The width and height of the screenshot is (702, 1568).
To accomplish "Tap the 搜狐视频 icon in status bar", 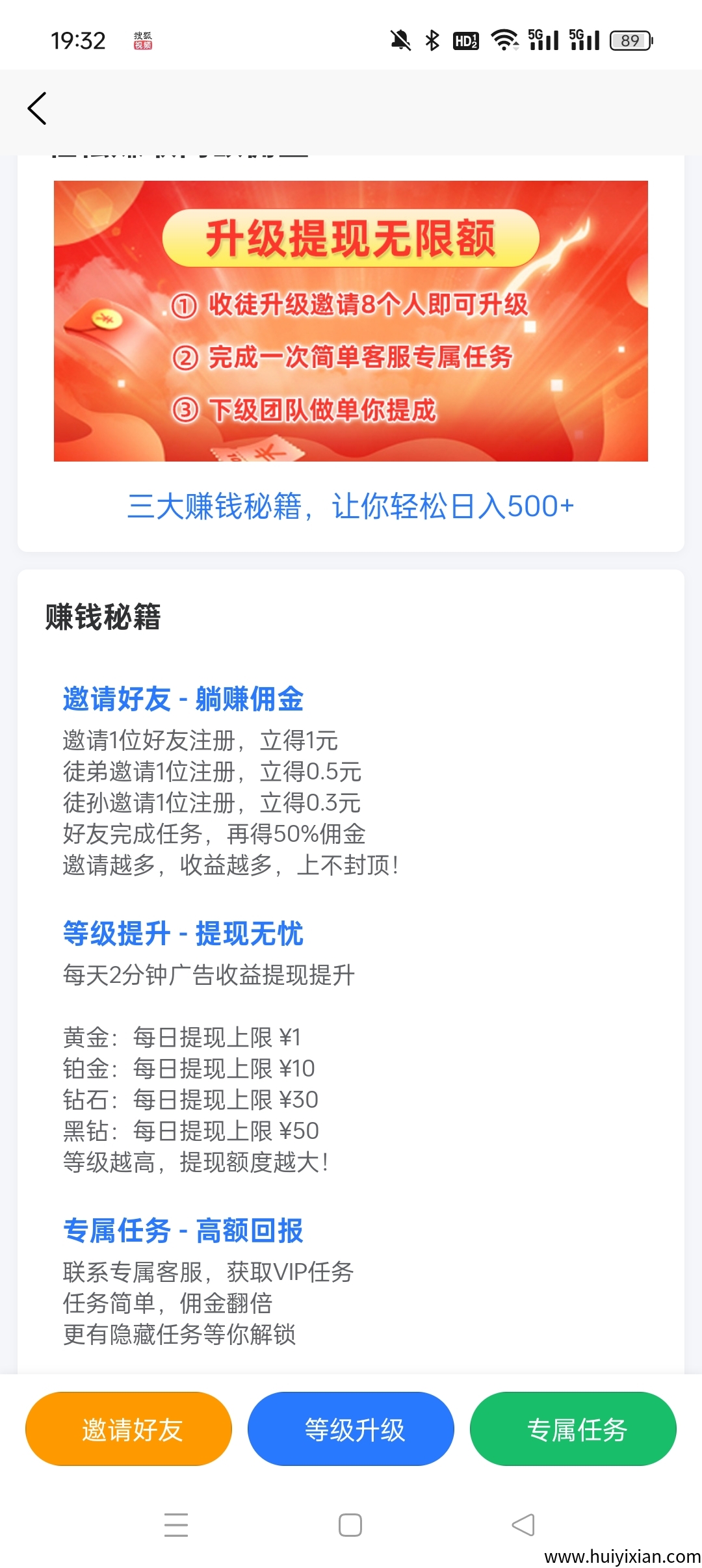I will [142, 40].
